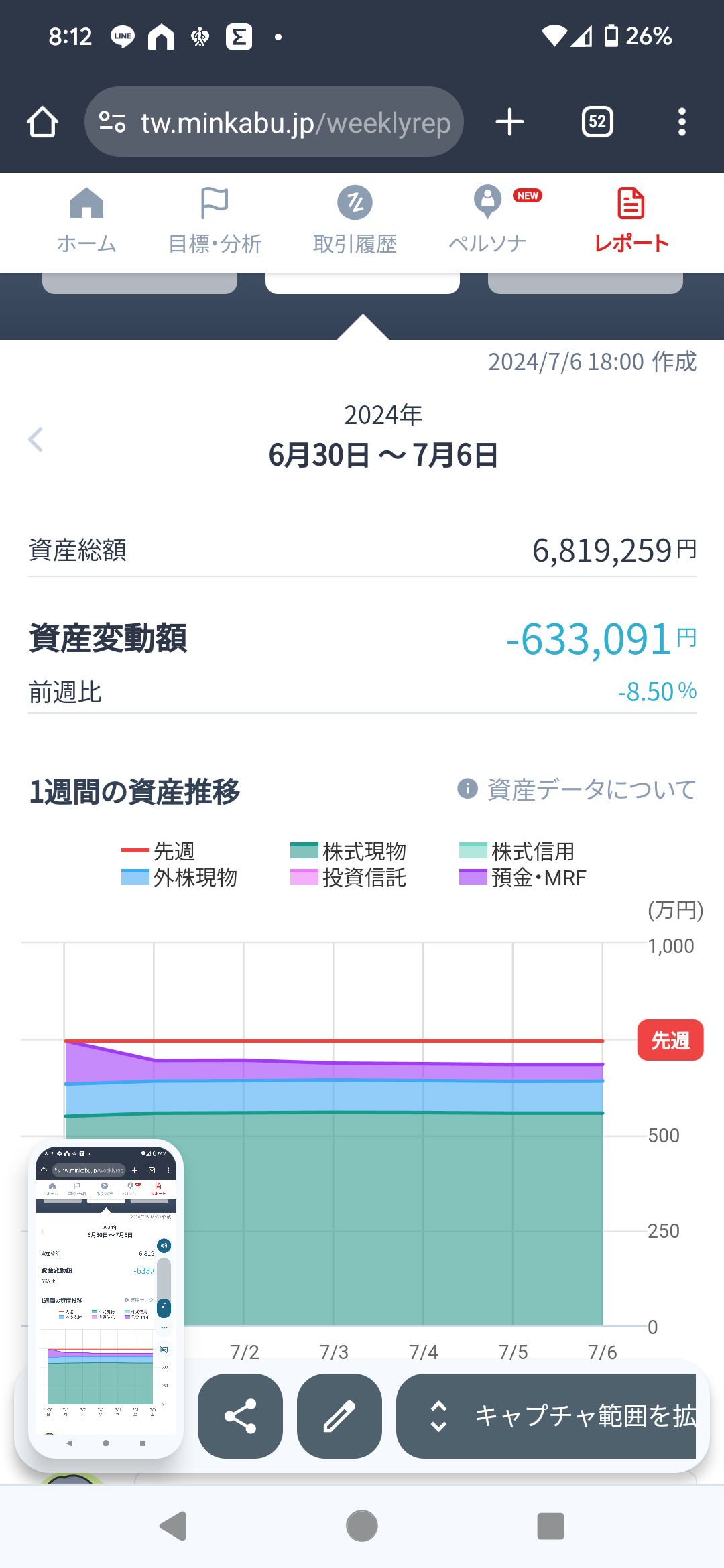
Task: Select the レポート tab
Action: tap(631, 221)
